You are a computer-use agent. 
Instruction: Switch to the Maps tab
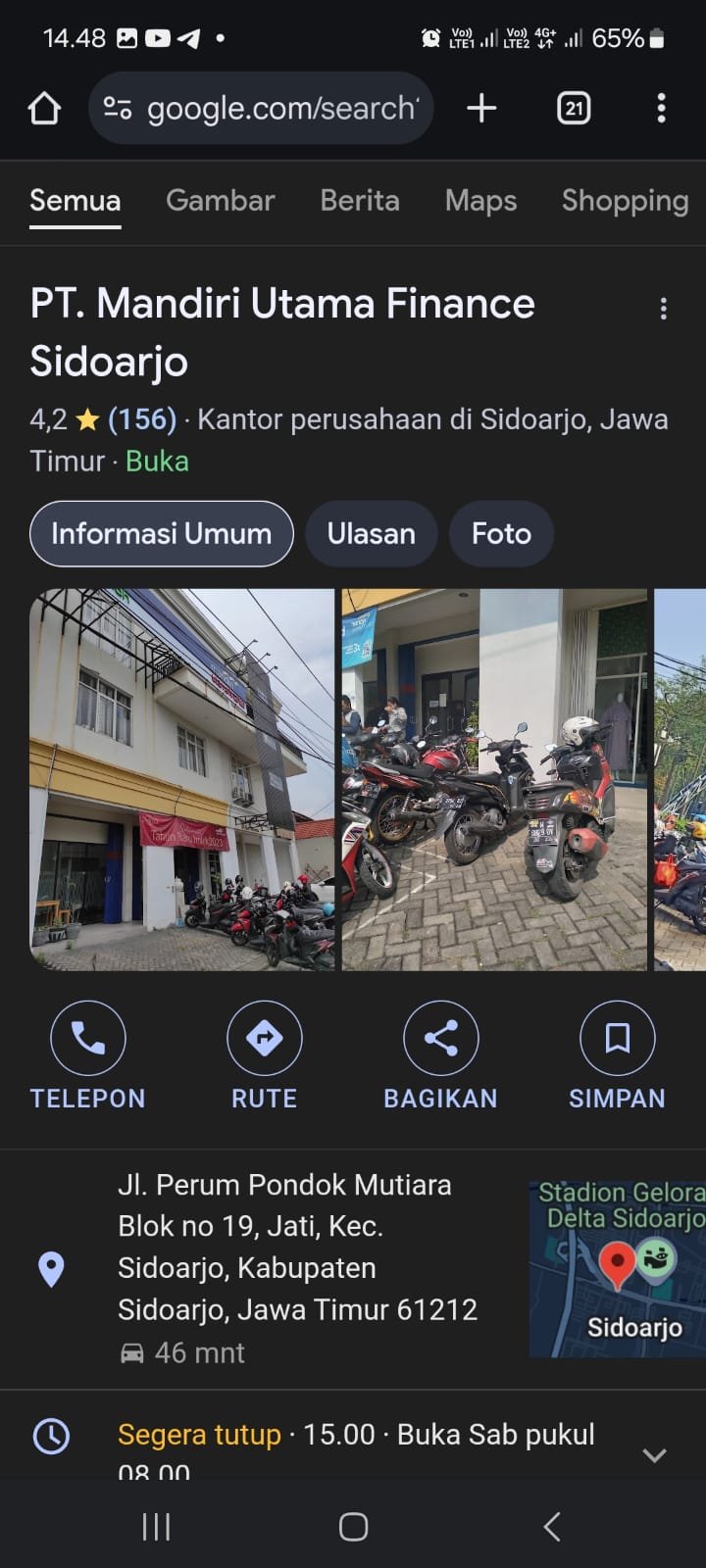pyautogui.click(x=480, y=200)
